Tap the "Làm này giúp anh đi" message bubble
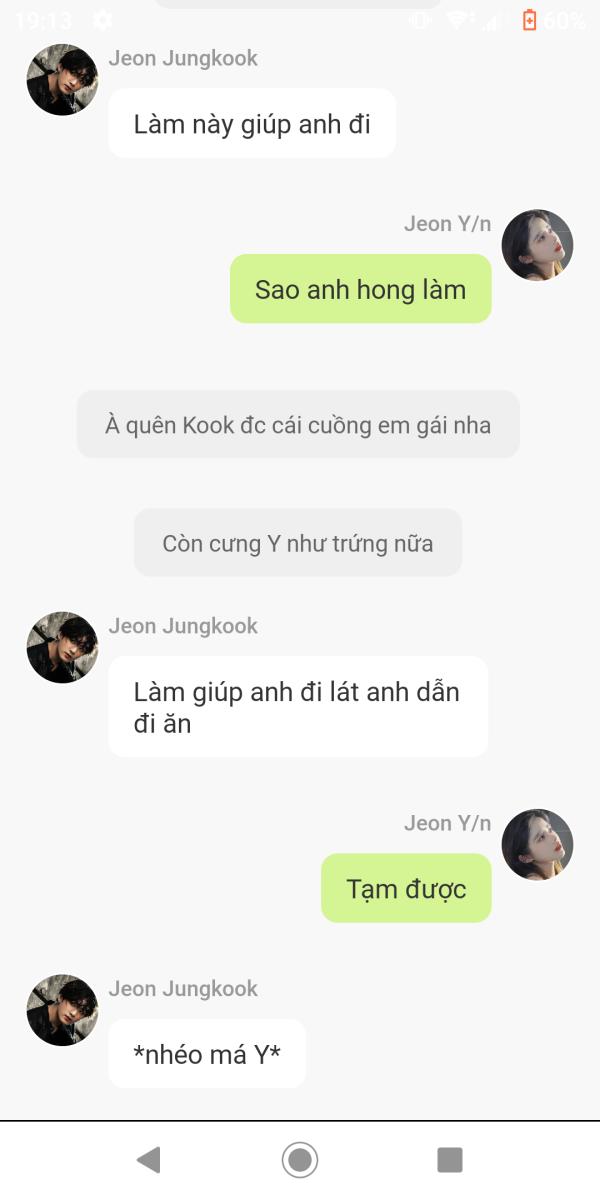This screenshot has width=600, height=1200. 252,124
